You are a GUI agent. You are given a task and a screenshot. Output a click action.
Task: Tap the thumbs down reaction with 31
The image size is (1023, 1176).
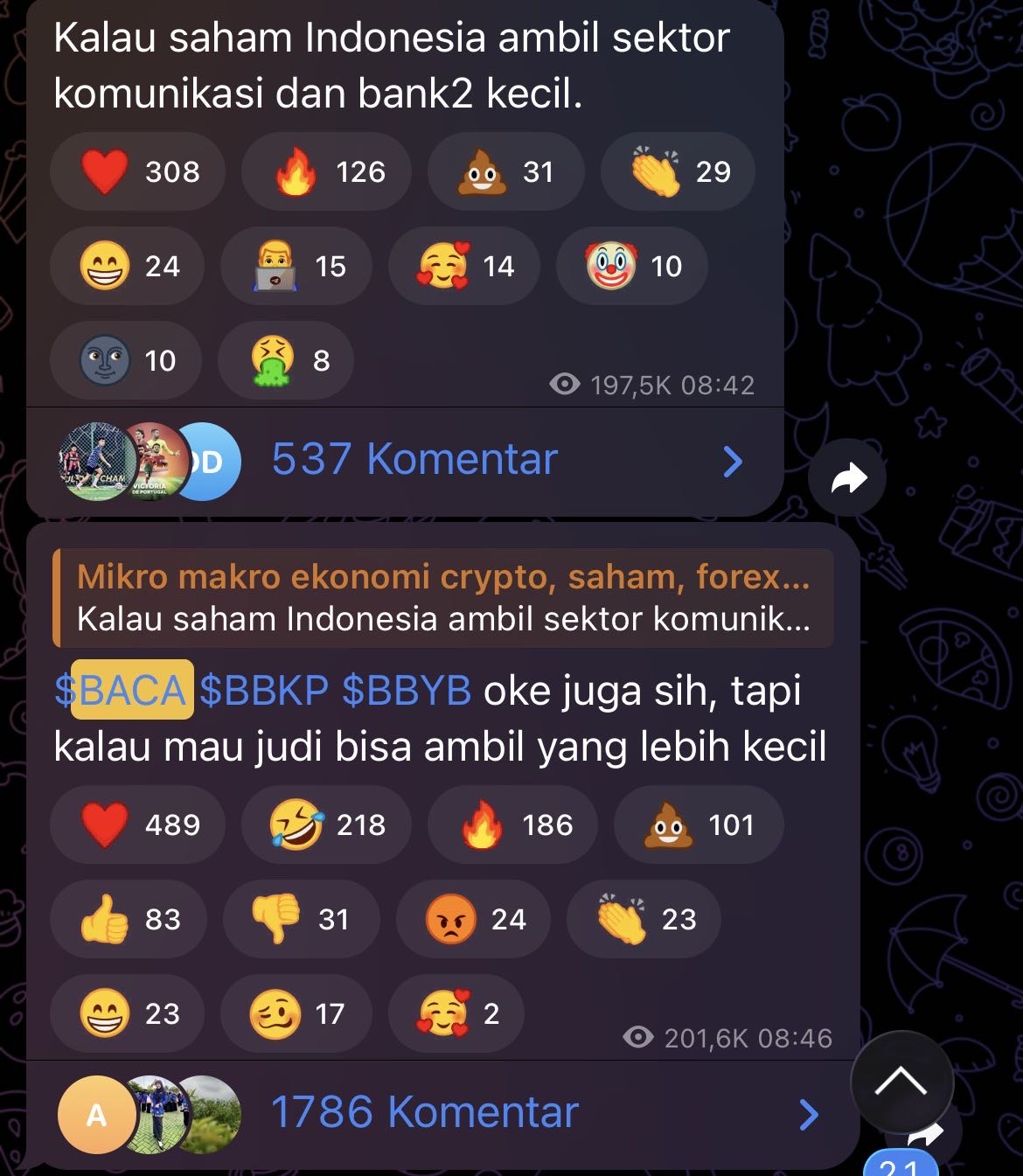[301, 919]
